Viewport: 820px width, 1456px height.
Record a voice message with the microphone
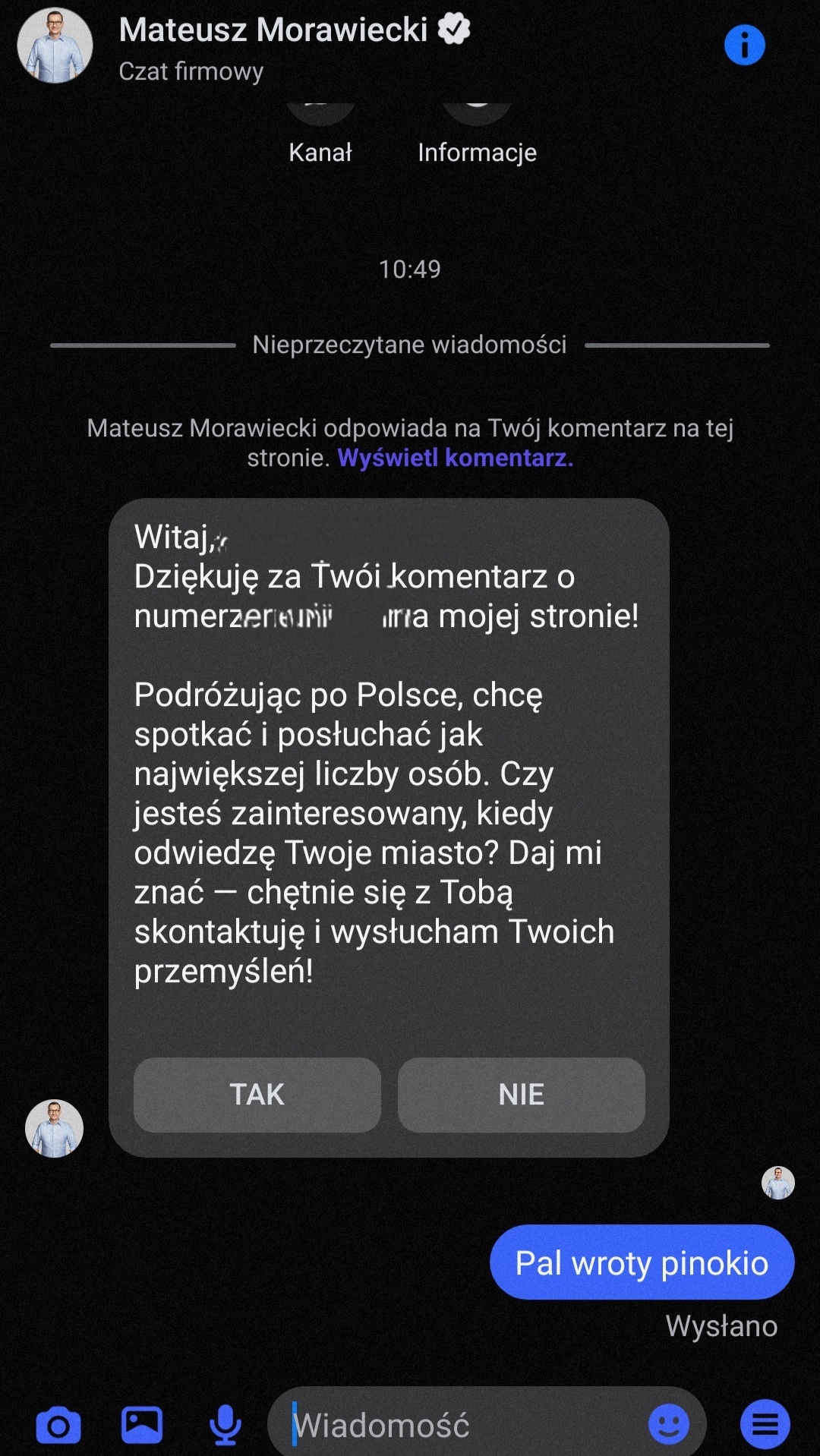pos(225,1425)
